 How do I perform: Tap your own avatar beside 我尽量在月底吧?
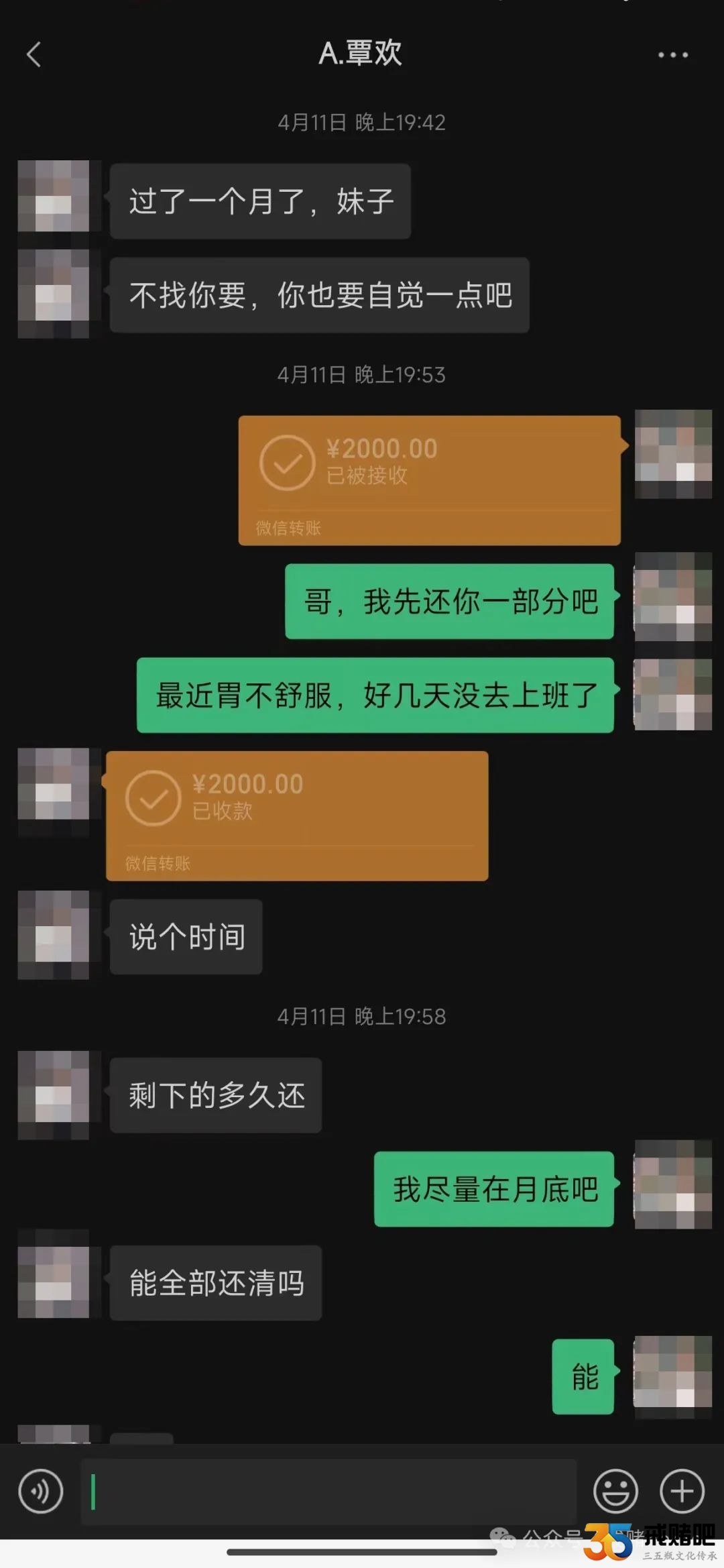point(672,1185)
